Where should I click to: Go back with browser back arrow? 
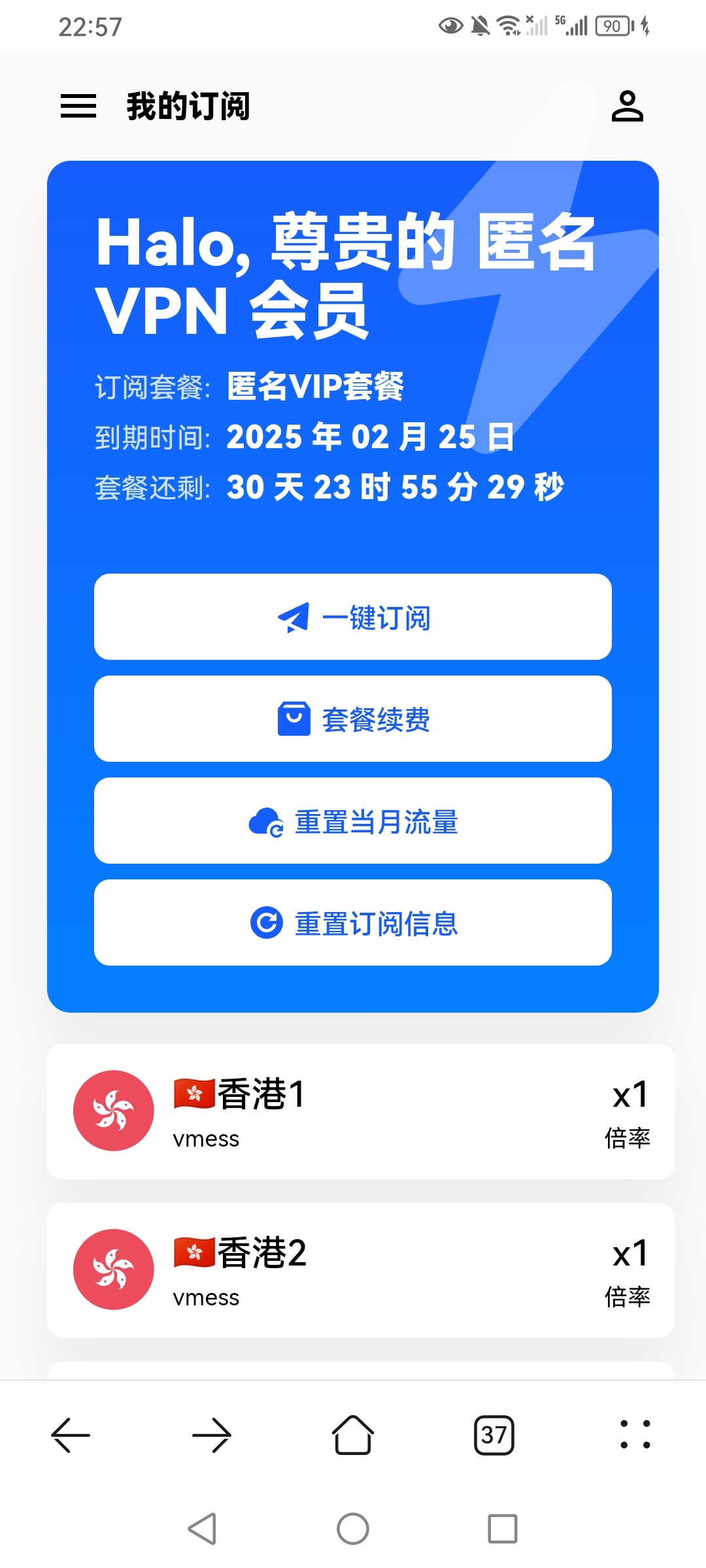71,1435
